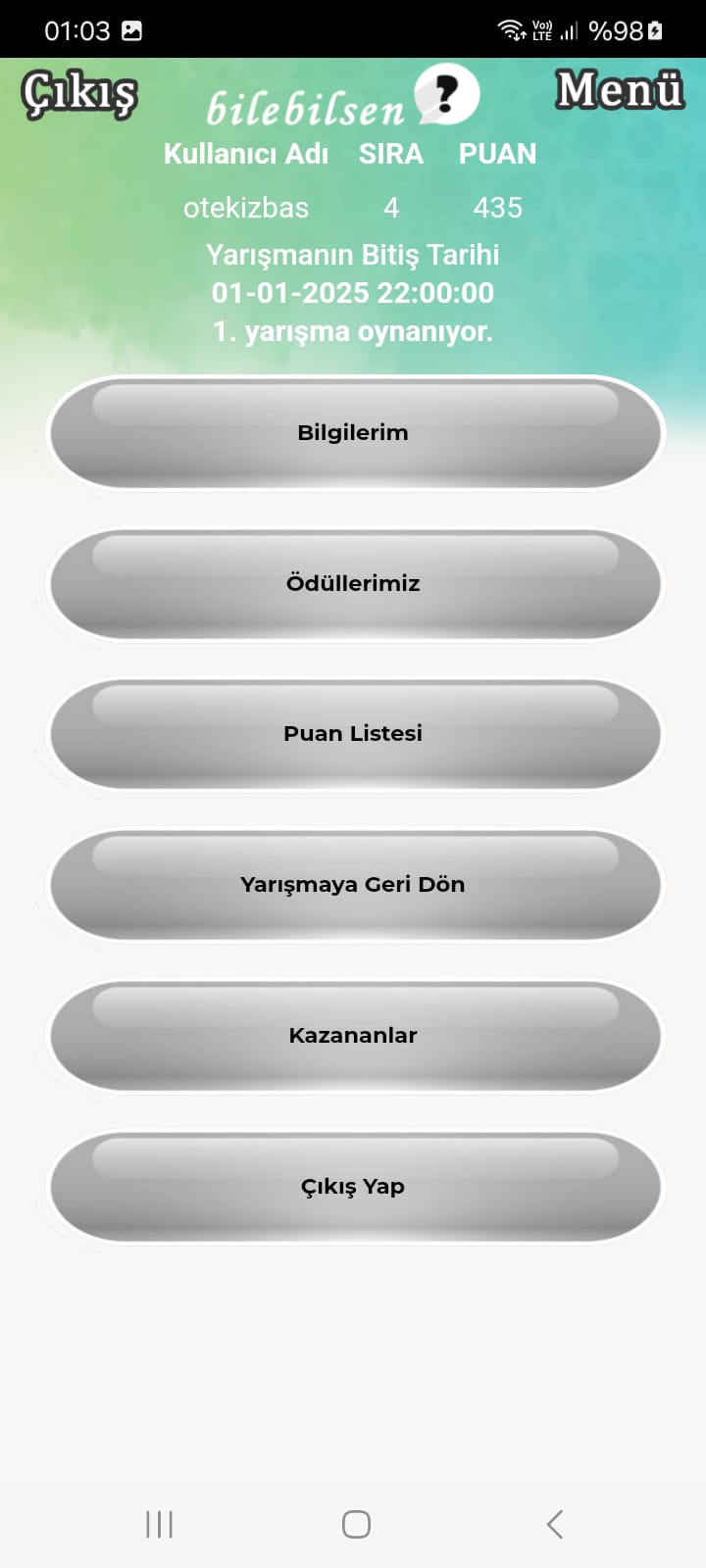Tap the PUAN score 435
The width and height of the screenshot is (706, 1568).
click(499, 208)
